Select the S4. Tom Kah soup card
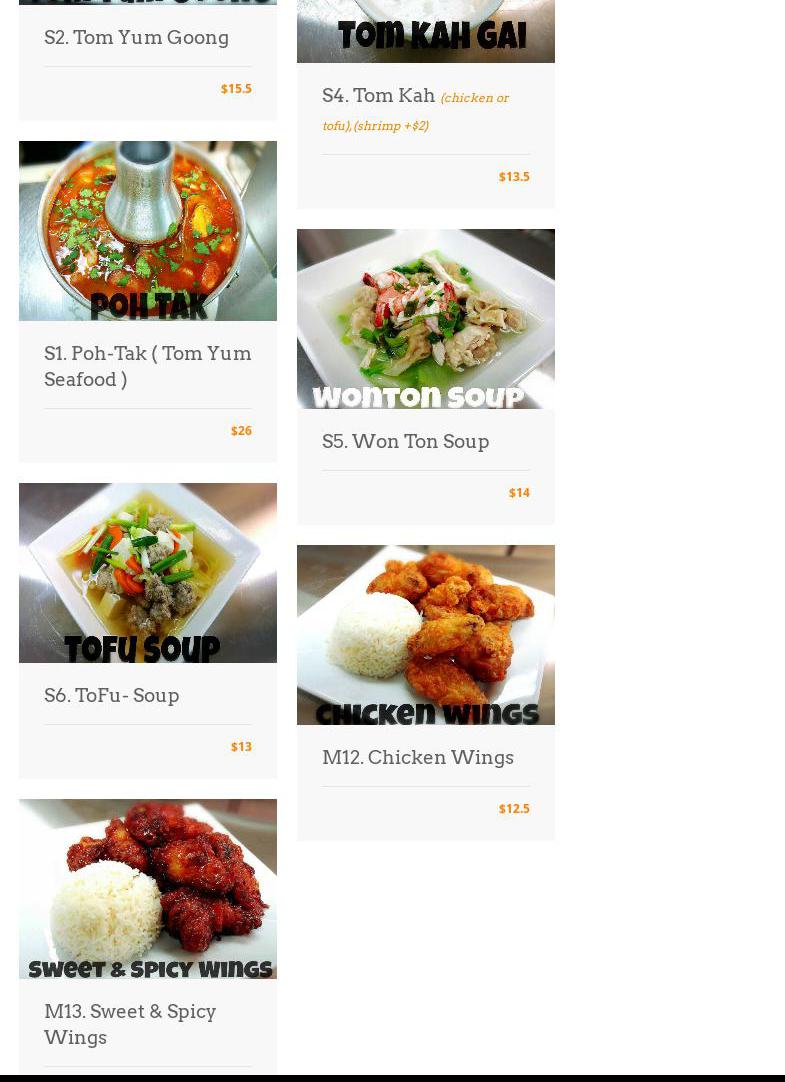The width and height of the screenshot is (785, 1082). [x=379, y=96]
